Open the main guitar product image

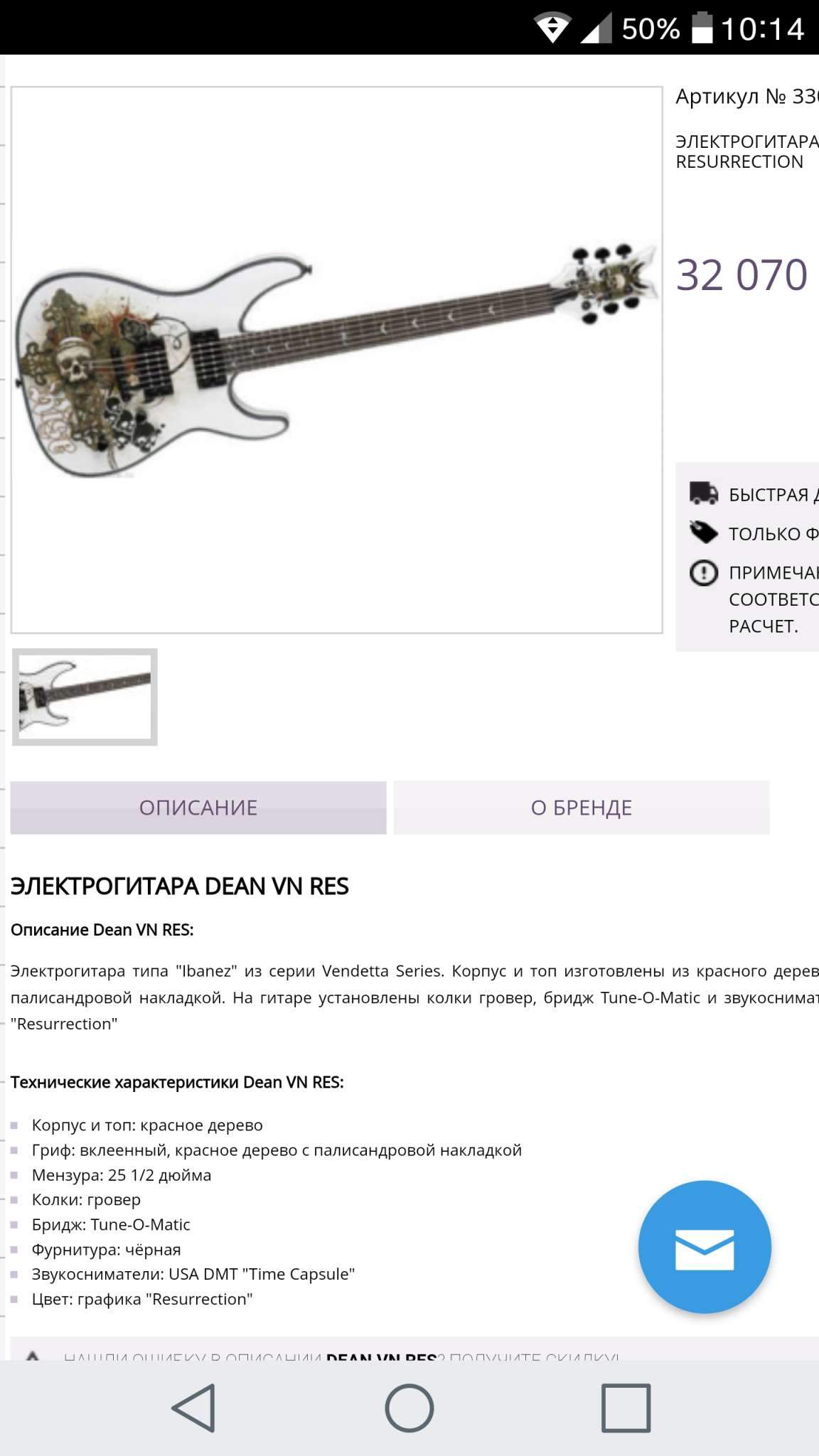tap(337, 360)
